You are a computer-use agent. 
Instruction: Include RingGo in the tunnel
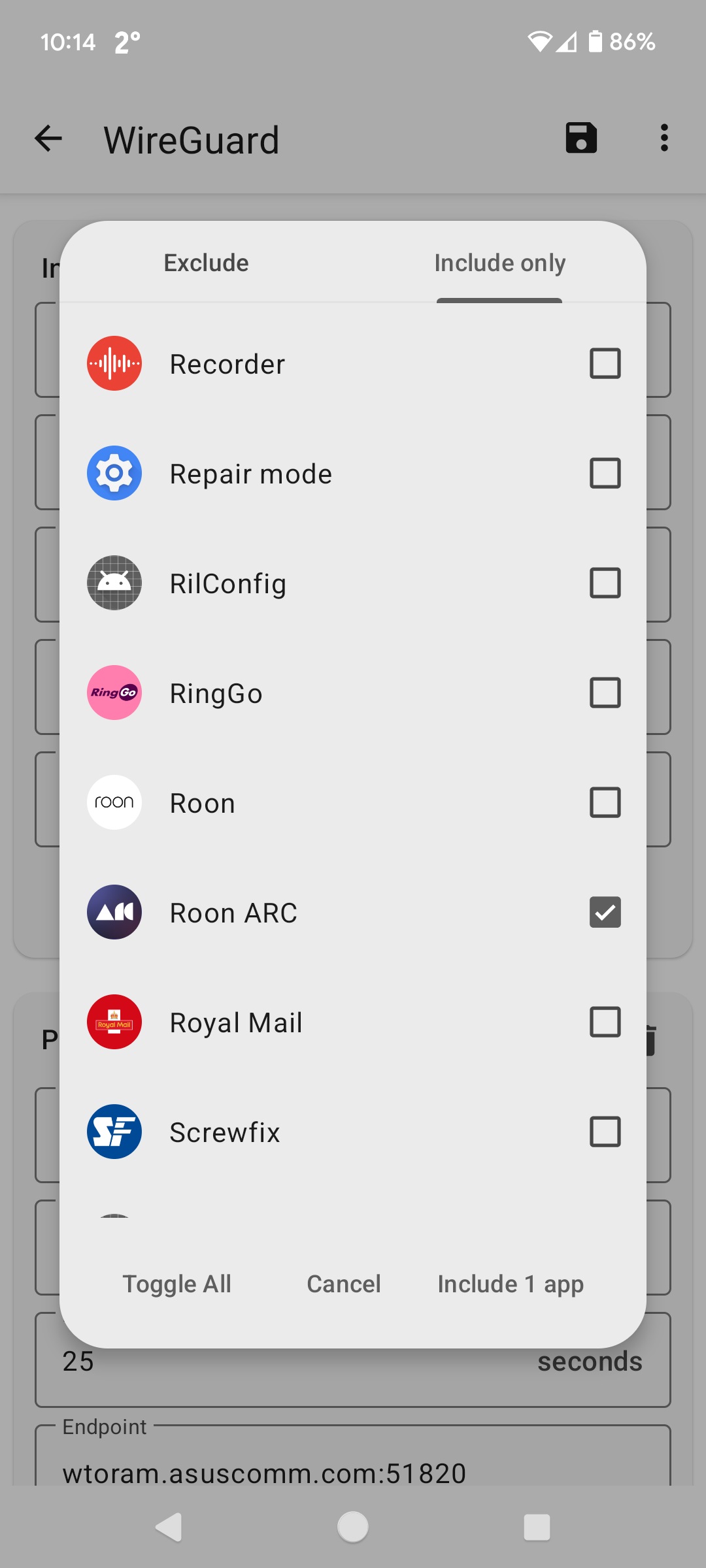point(605,693)
